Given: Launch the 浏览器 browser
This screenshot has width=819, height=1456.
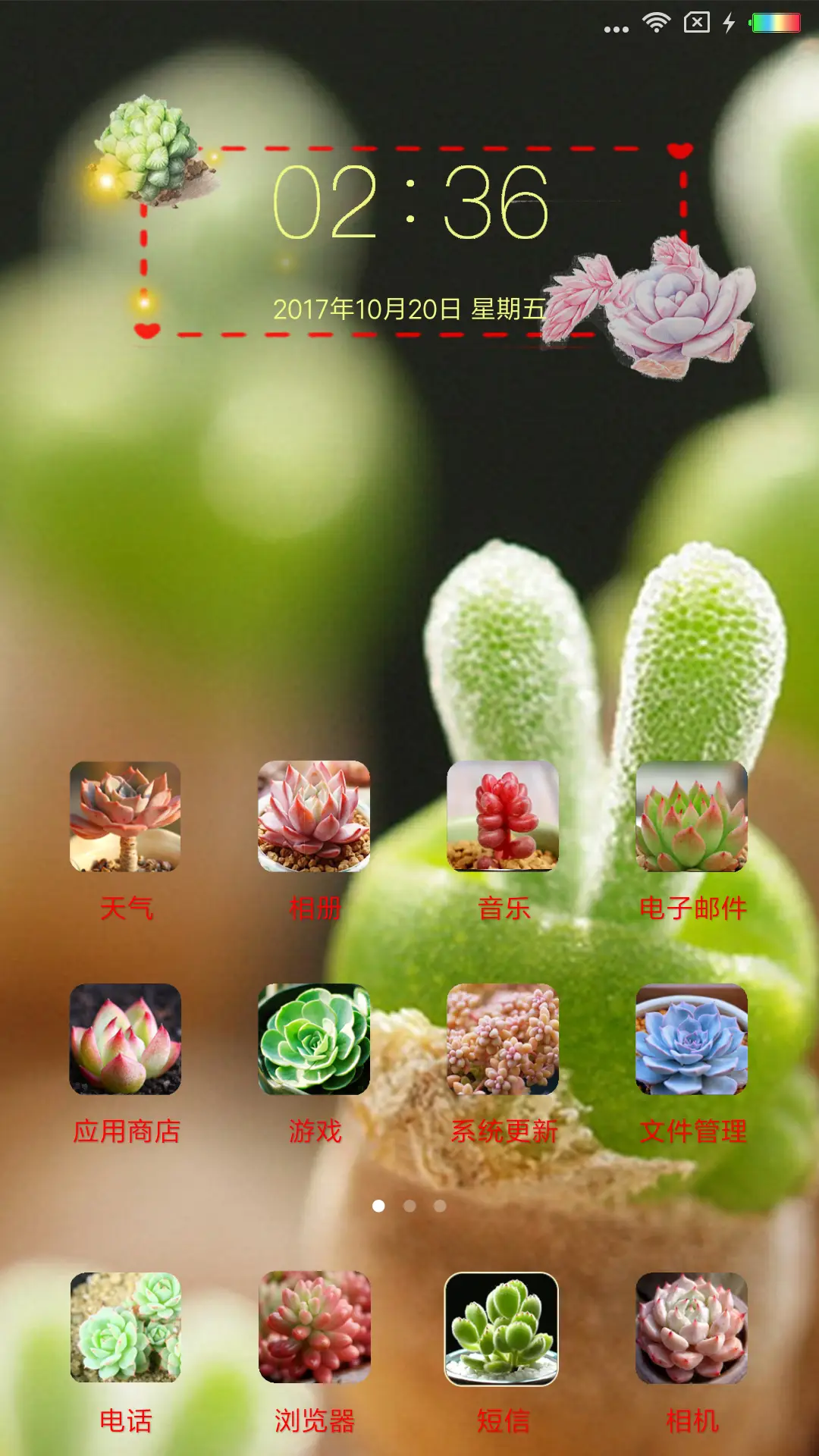Looking at the screenshot, I should pyautogui.click(x=314, y=1328).
